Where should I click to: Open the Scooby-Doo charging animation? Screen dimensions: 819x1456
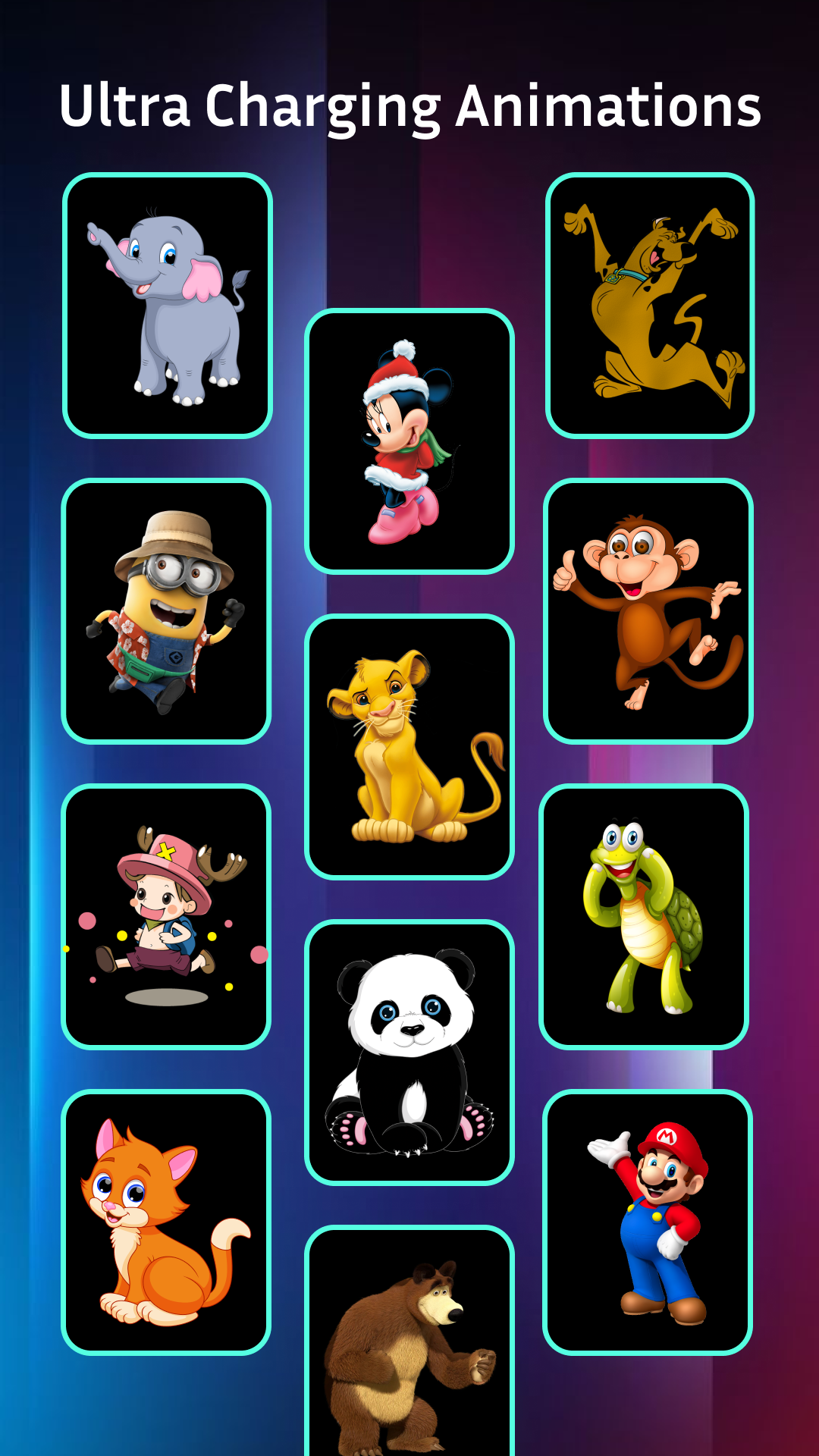pyautogui.click(x=651, y=303)
